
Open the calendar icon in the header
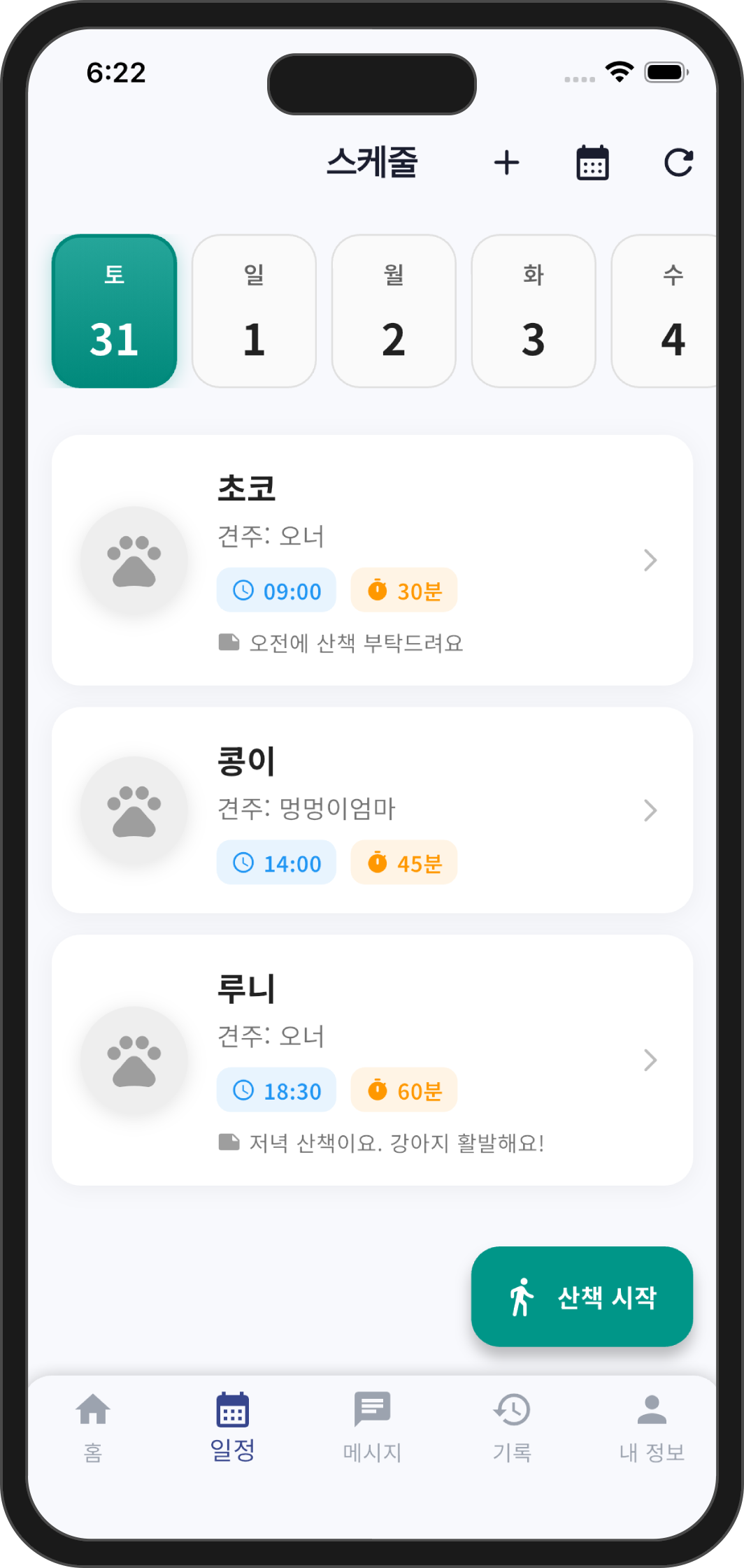592,162
